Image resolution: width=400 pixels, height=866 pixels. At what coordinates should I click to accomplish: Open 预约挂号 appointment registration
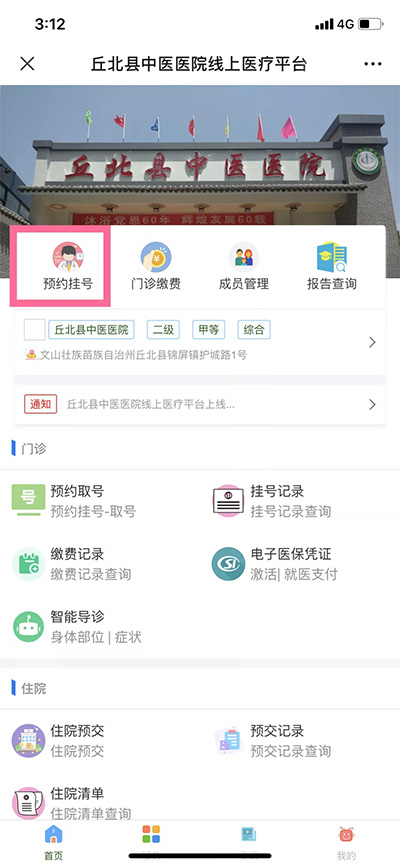[x=68, y=266]
